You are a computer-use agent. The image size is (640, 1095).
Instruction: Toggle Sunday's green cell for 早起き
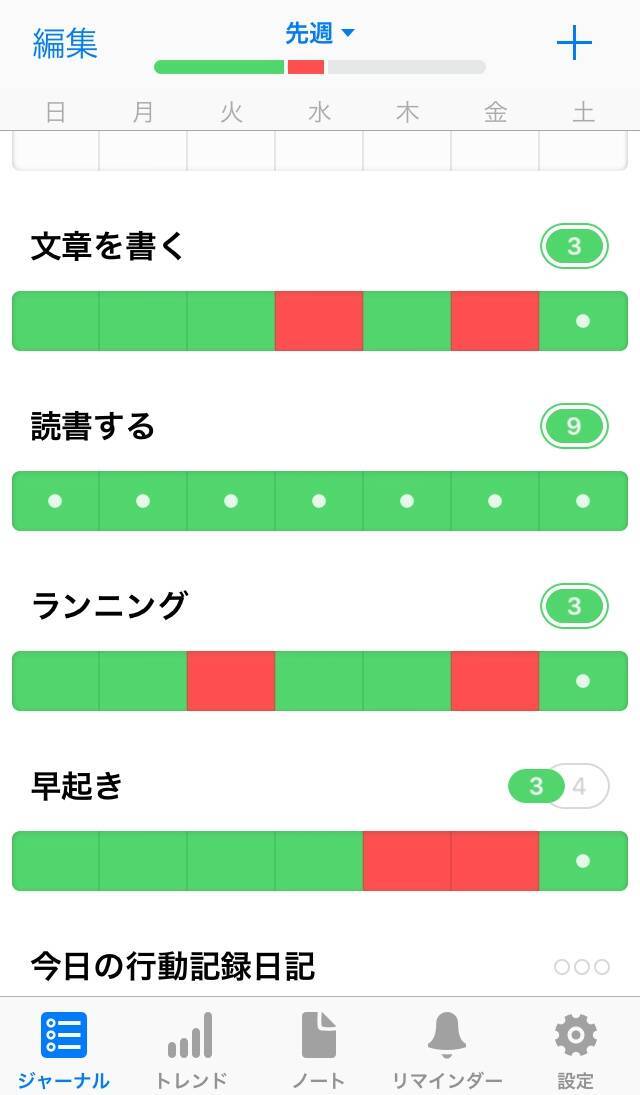pyautogui.click(x=56, y=861)
